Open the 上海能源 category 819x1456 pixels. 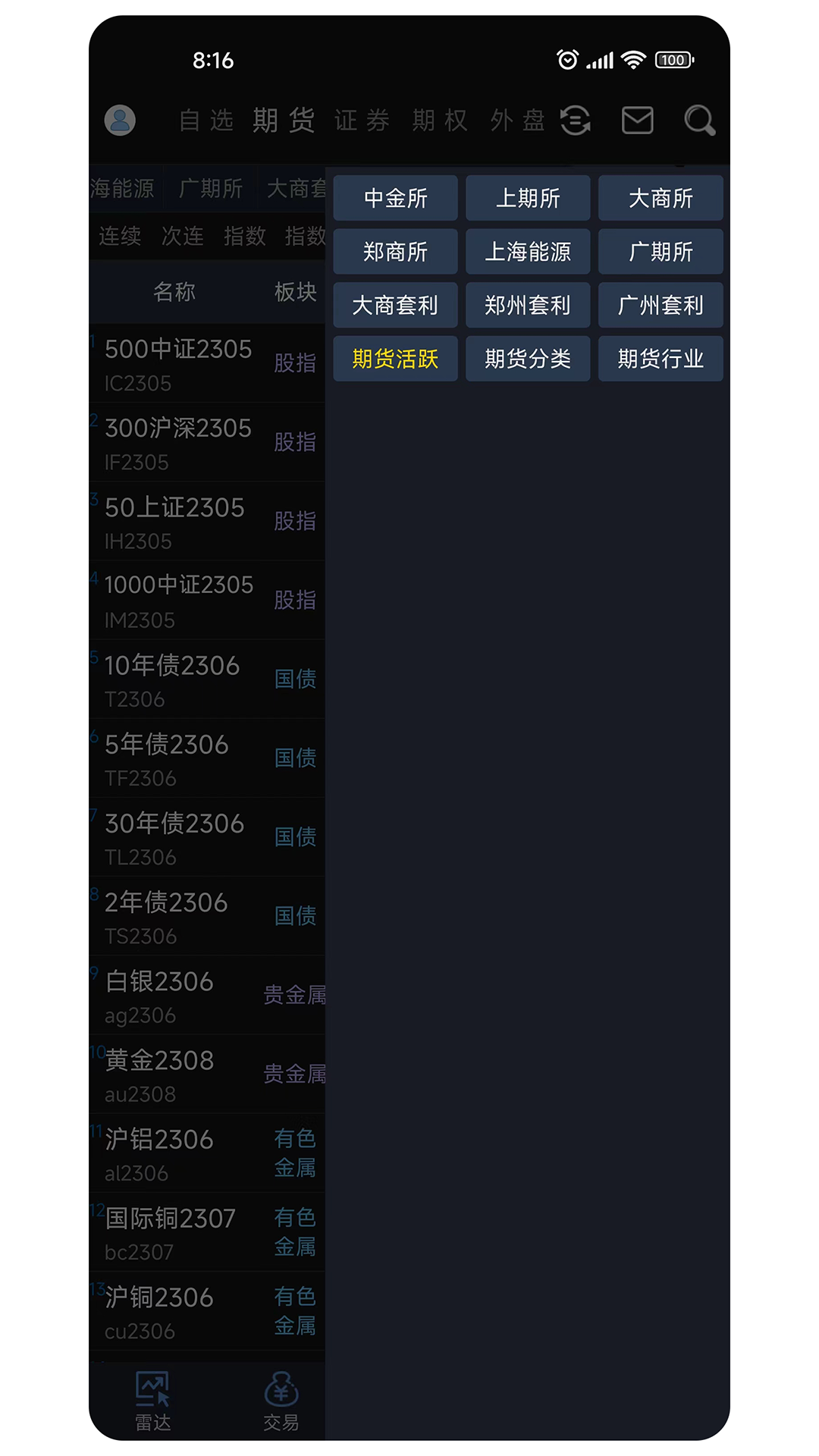tap(528, 252)
